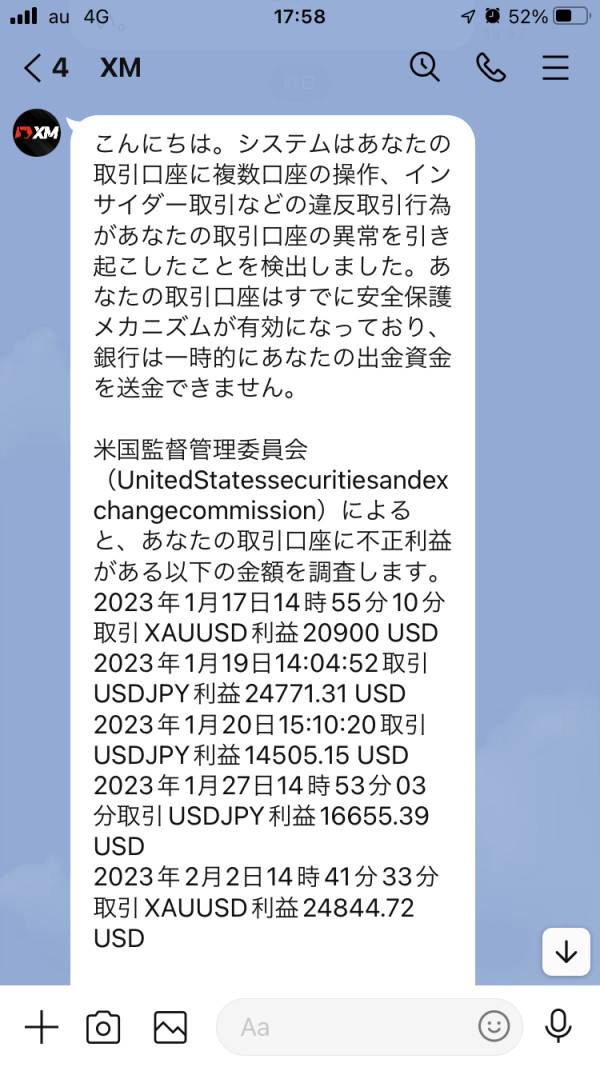Image resolution: width=600 pixels, height=1067 pixels.
Task: Open XM's profile avatar
Action: (37, 133)
